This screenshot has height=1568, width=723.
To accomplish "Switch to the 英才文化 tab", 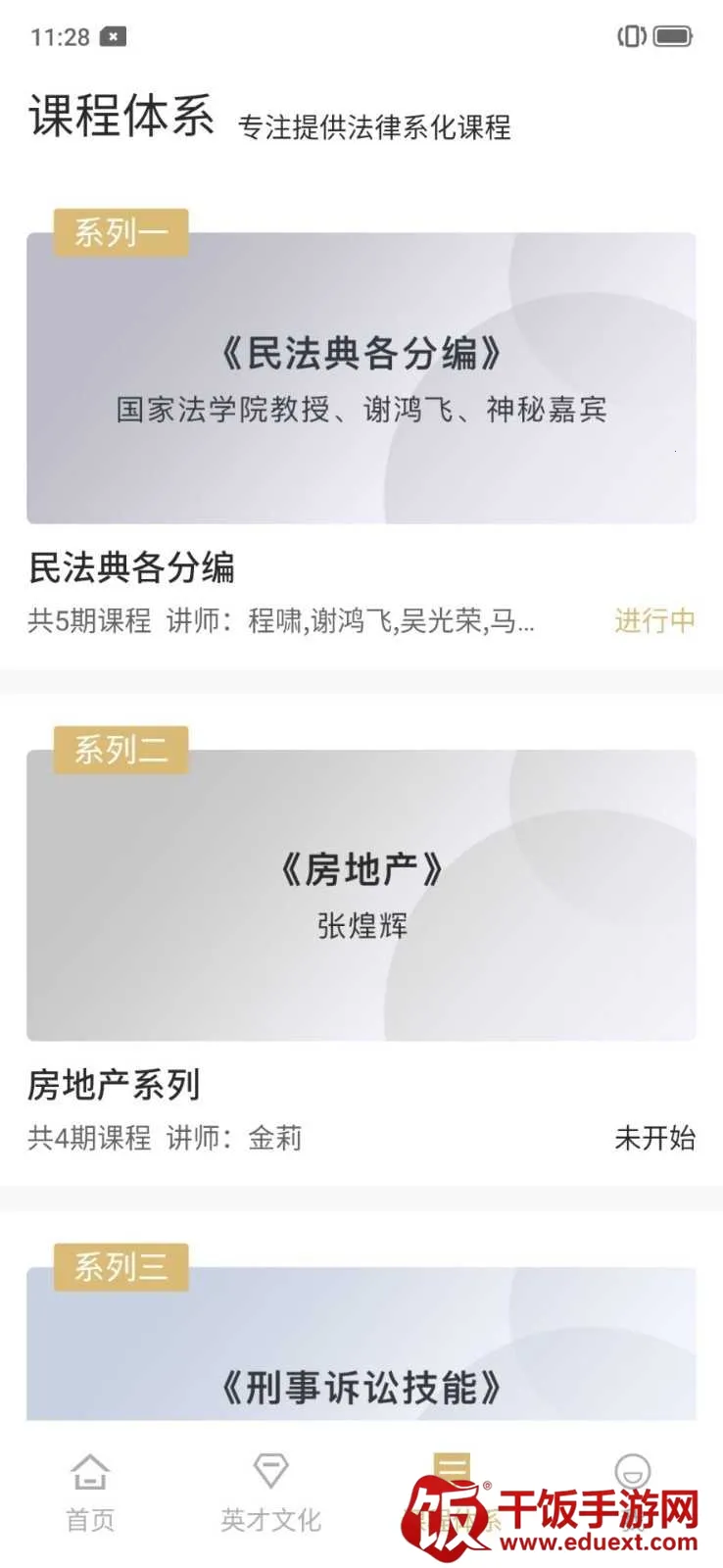I will coord(270,1493).
